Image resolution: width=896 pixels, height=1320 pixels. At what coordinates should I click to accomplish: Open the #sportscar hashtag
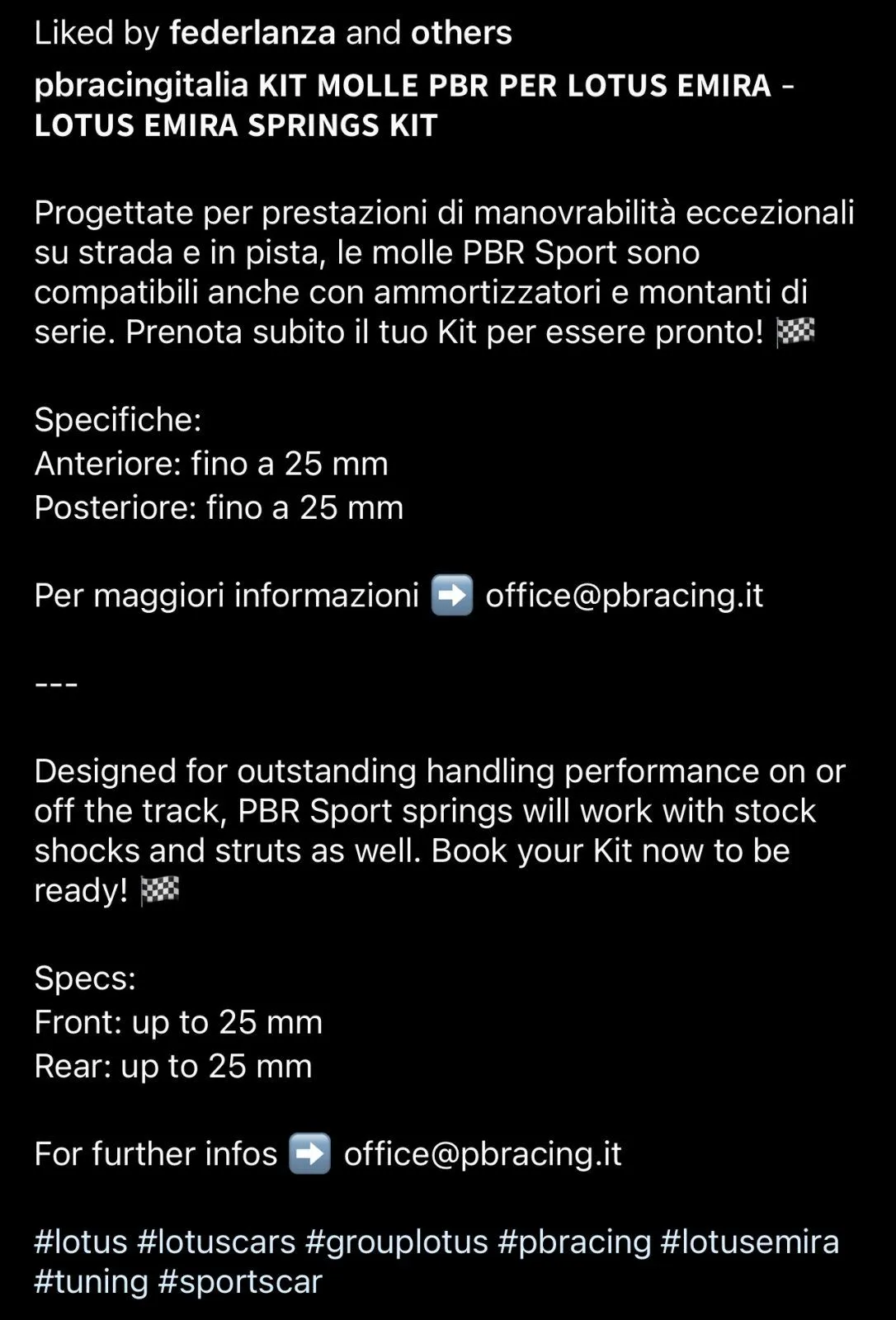point(239,1281)
